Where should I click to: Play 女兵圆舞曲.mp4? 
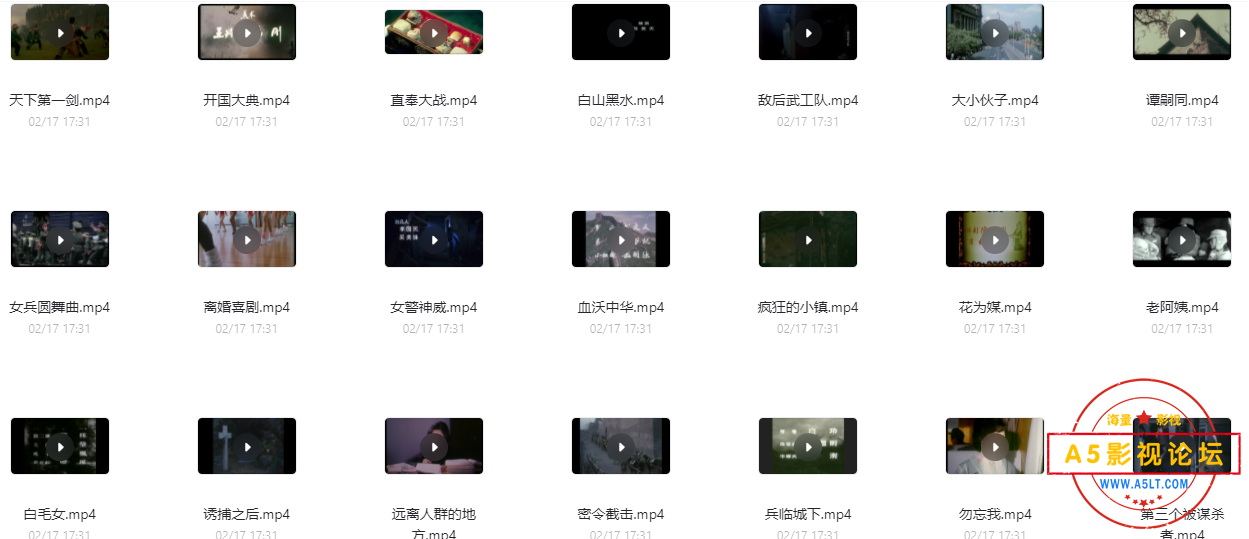[x=60, y=240]
